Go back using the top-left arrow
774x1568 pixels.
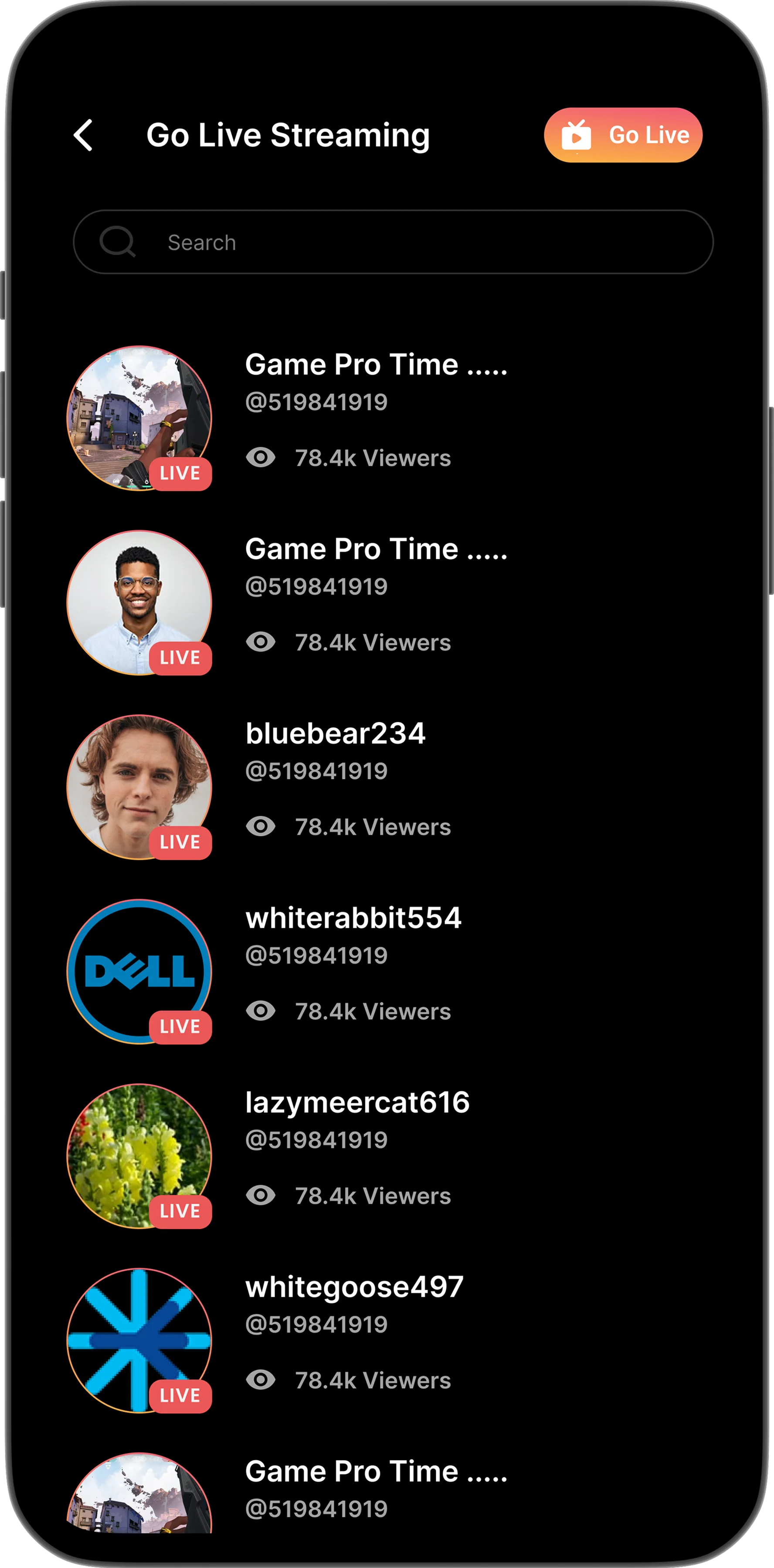pyautogui.click(x=83, y=135)
